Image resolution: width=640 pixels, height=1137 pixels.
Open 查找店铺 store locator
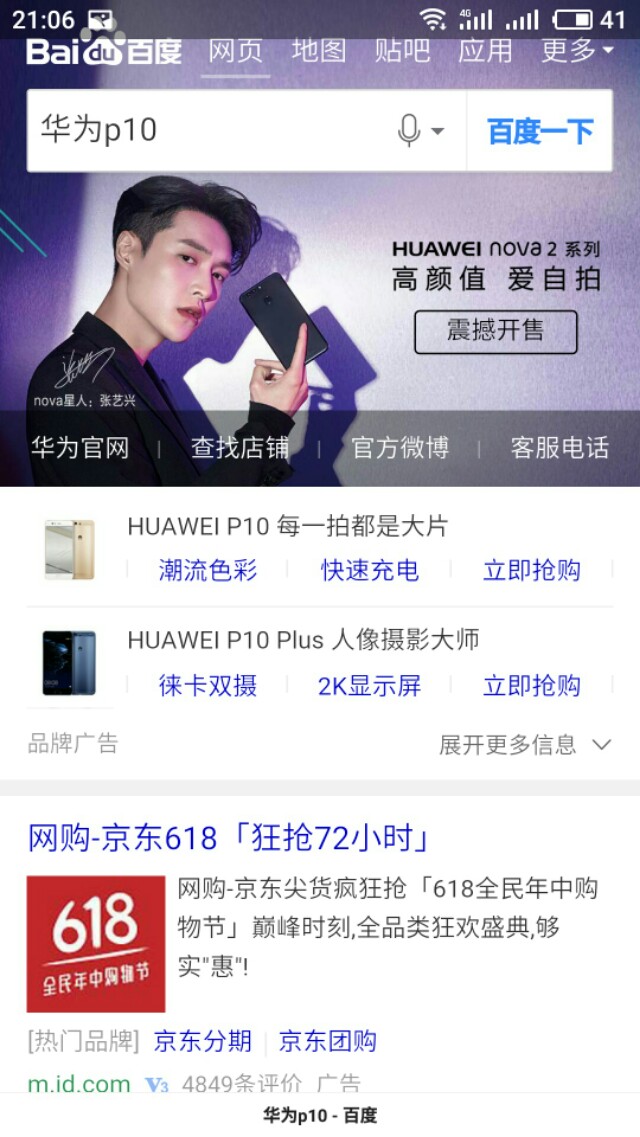(240, 447)
